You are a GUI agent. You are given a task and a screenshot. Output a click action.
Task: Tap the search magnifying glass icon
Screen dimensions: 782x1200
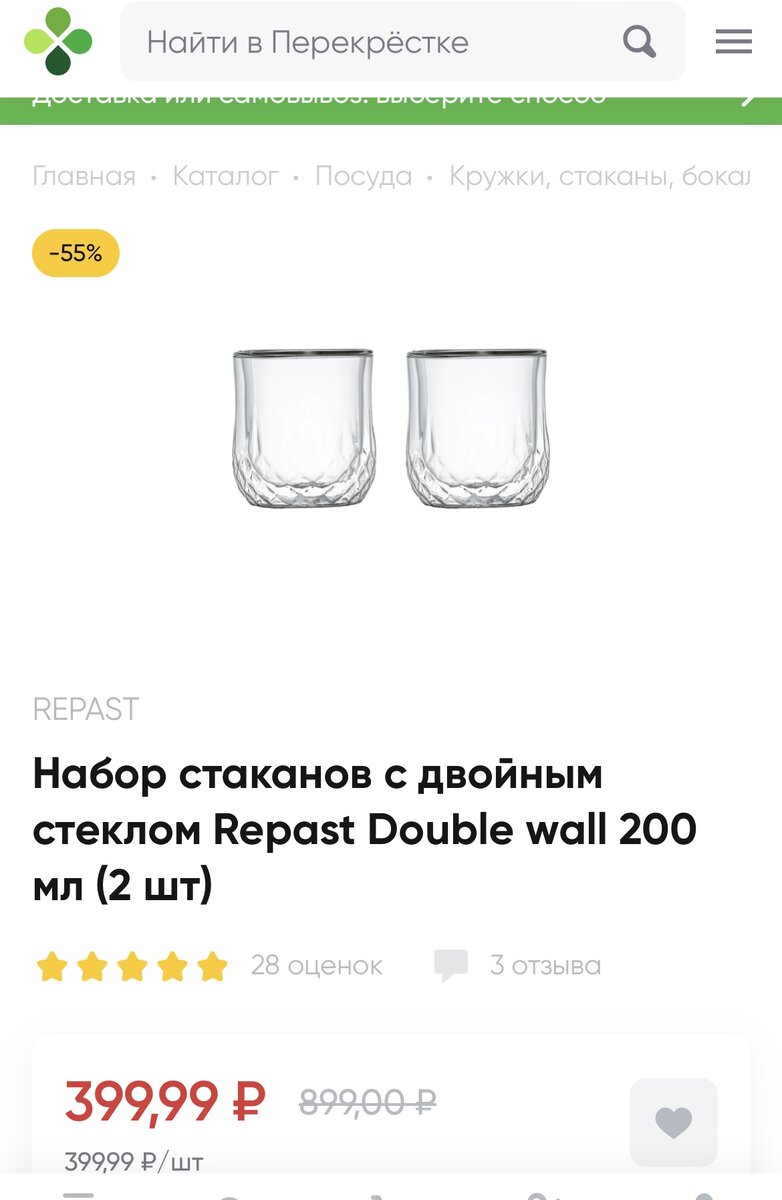(638, 42)
